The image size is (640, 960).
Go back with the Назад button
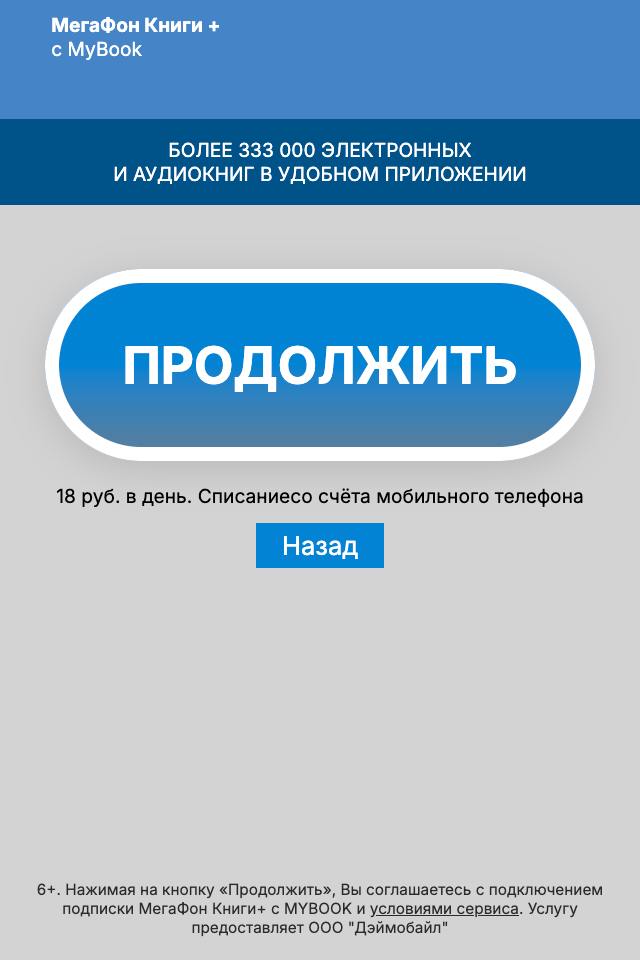[320, 546]
